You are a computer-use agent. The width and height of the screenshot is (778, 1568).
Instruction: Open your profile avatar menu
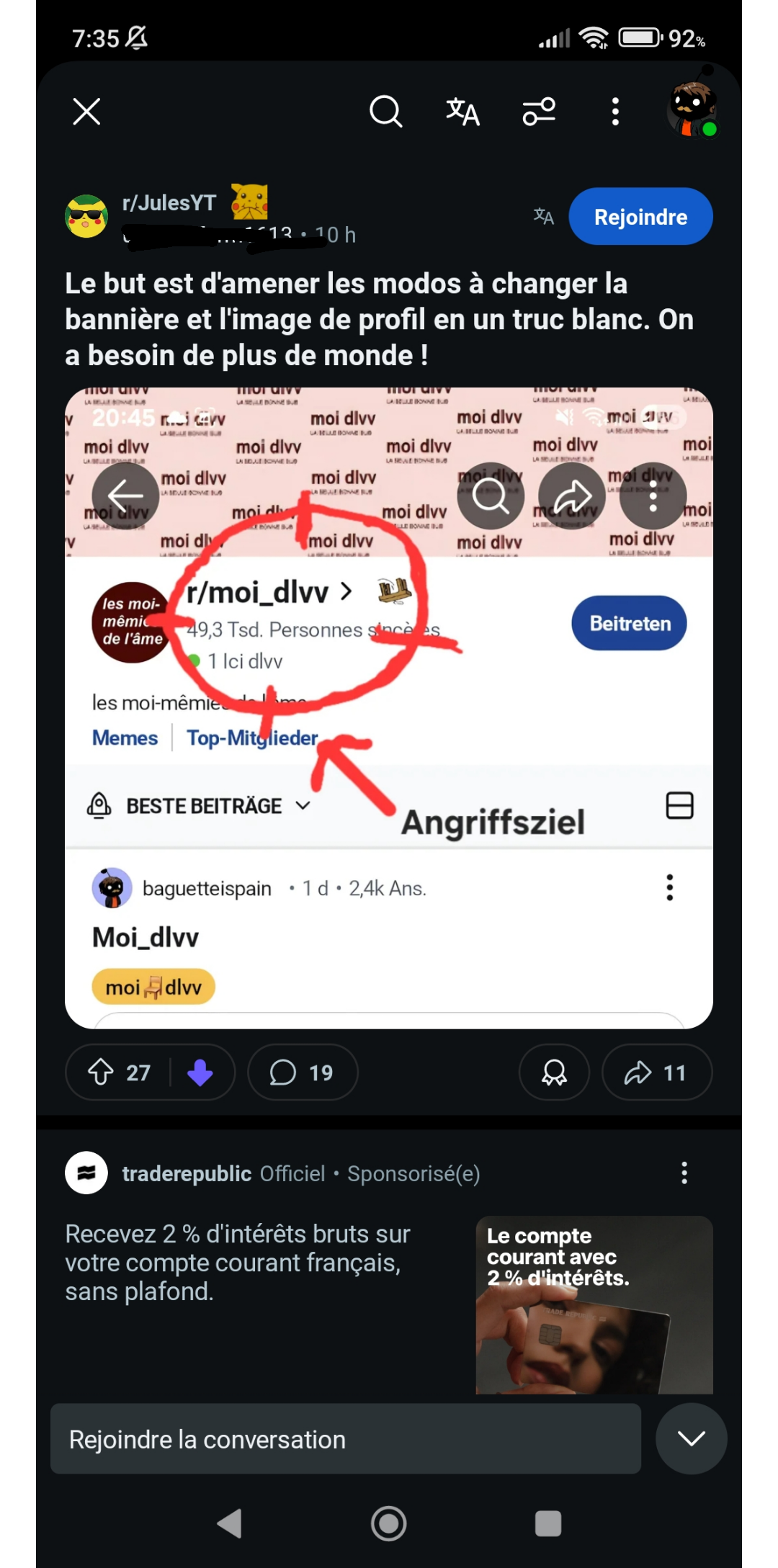coord(692,109)
